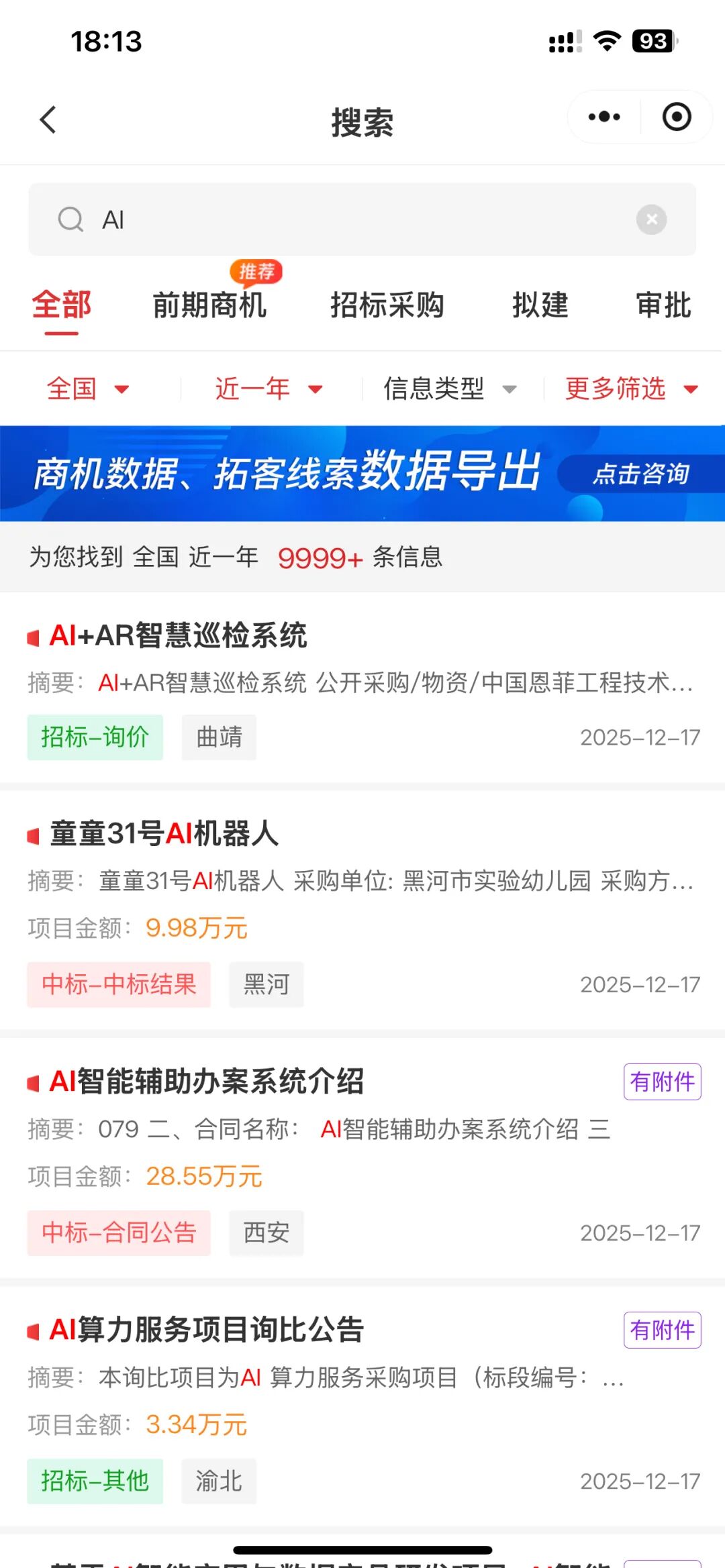
Task: Expand the 全国 region dropdown
Action: [x=87, y=388]
